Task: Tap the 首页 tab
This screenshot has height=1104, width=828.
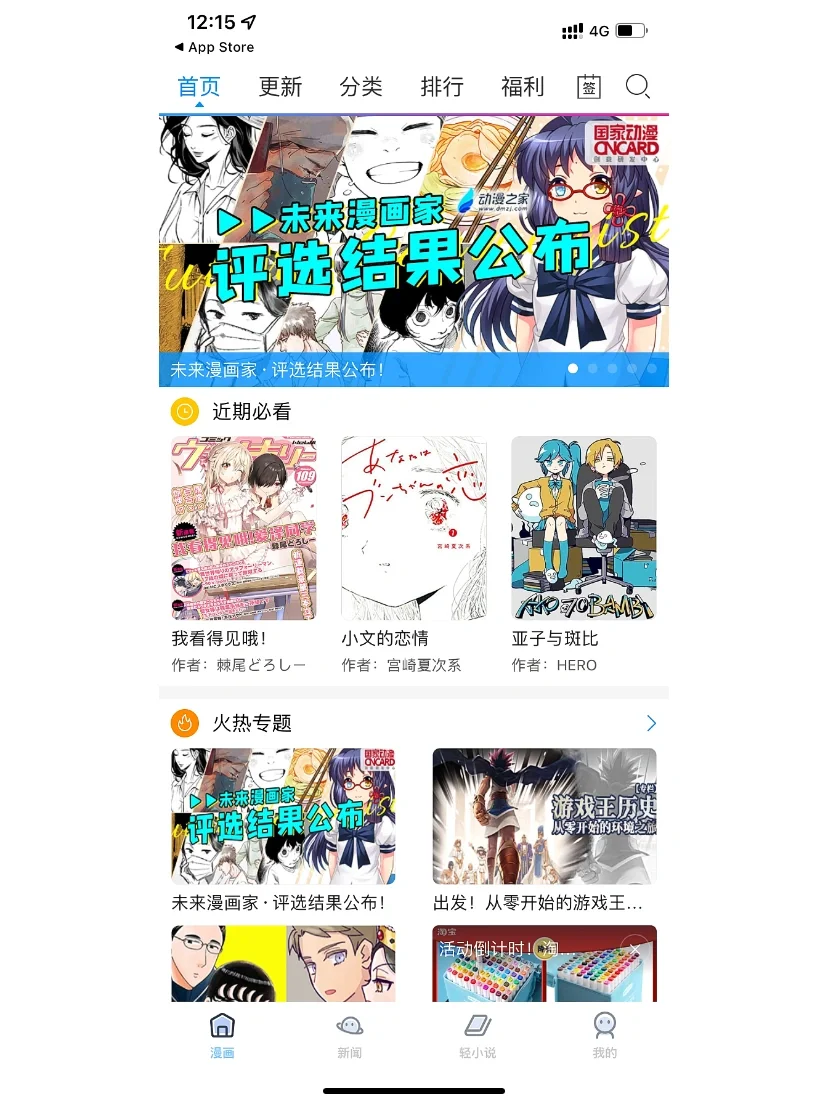Action: point(199,87)
